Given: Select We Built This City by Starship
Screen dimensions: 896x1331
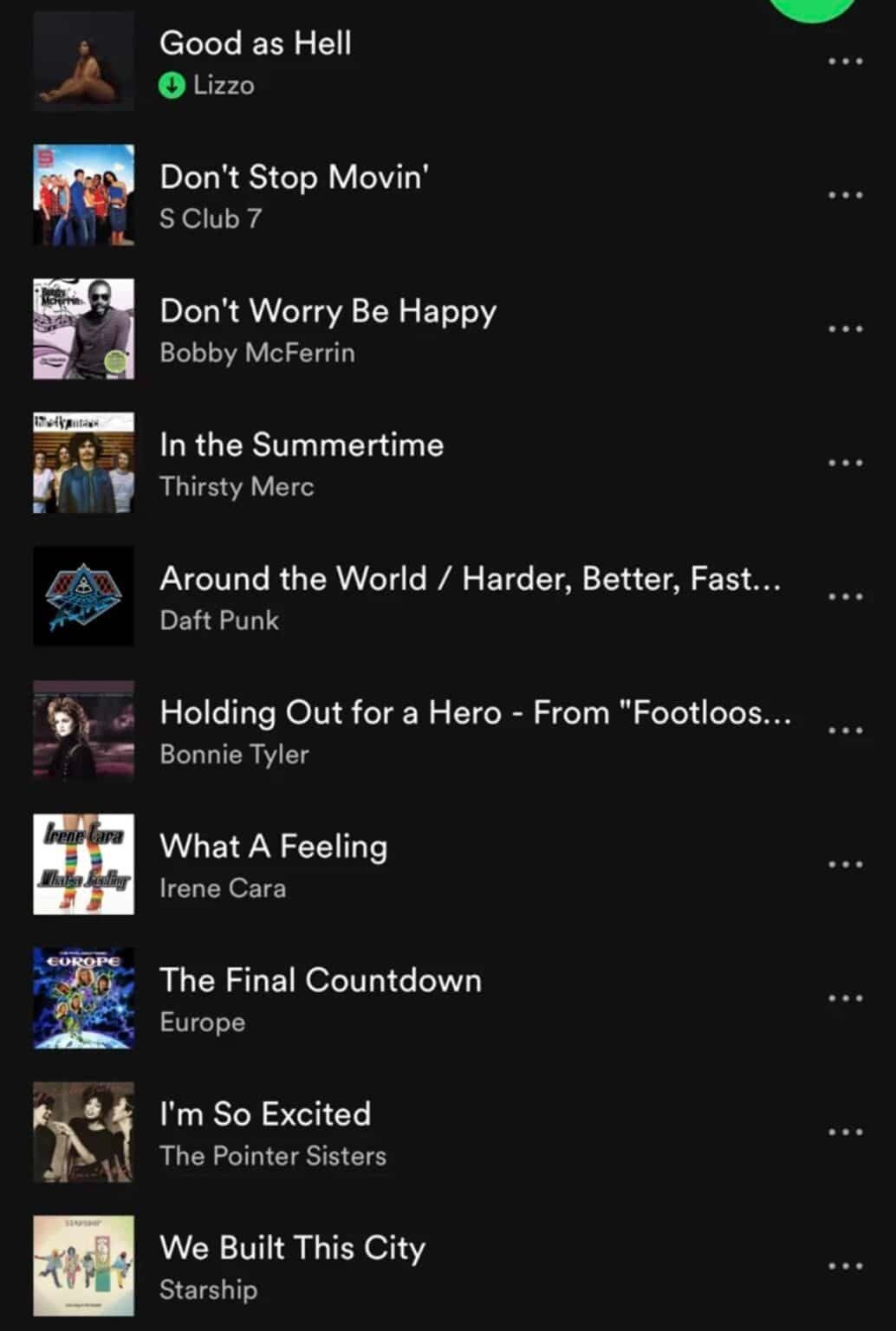Looking at the screenshot, I should [x=292, y=1248].
